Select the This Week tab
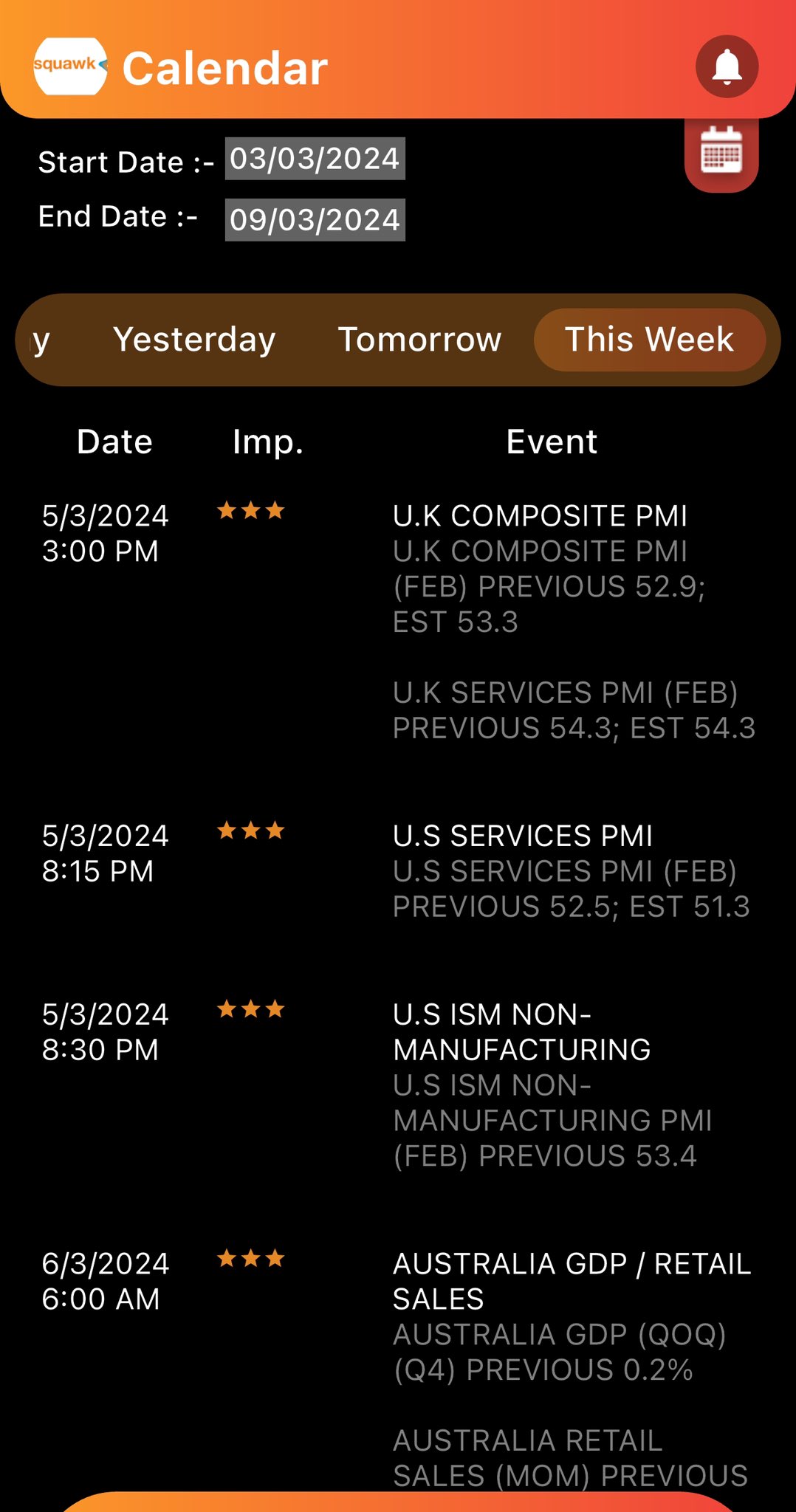Viewport: 796px width, 1512px height. click(x=649, y=340)
